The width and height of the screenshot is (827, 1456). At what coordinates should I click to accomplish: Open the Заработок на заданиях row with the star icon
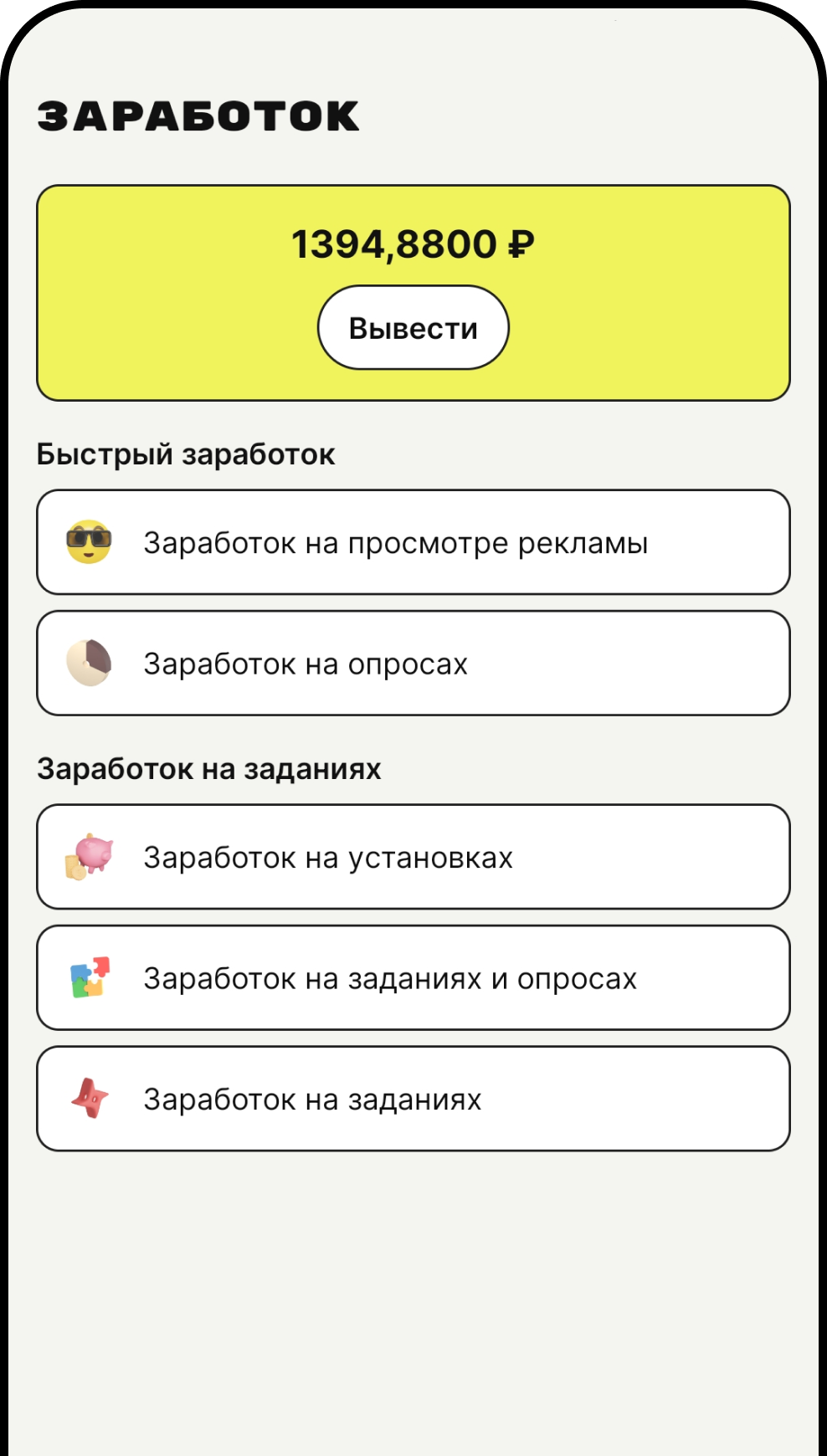(x=413, y=1099)
